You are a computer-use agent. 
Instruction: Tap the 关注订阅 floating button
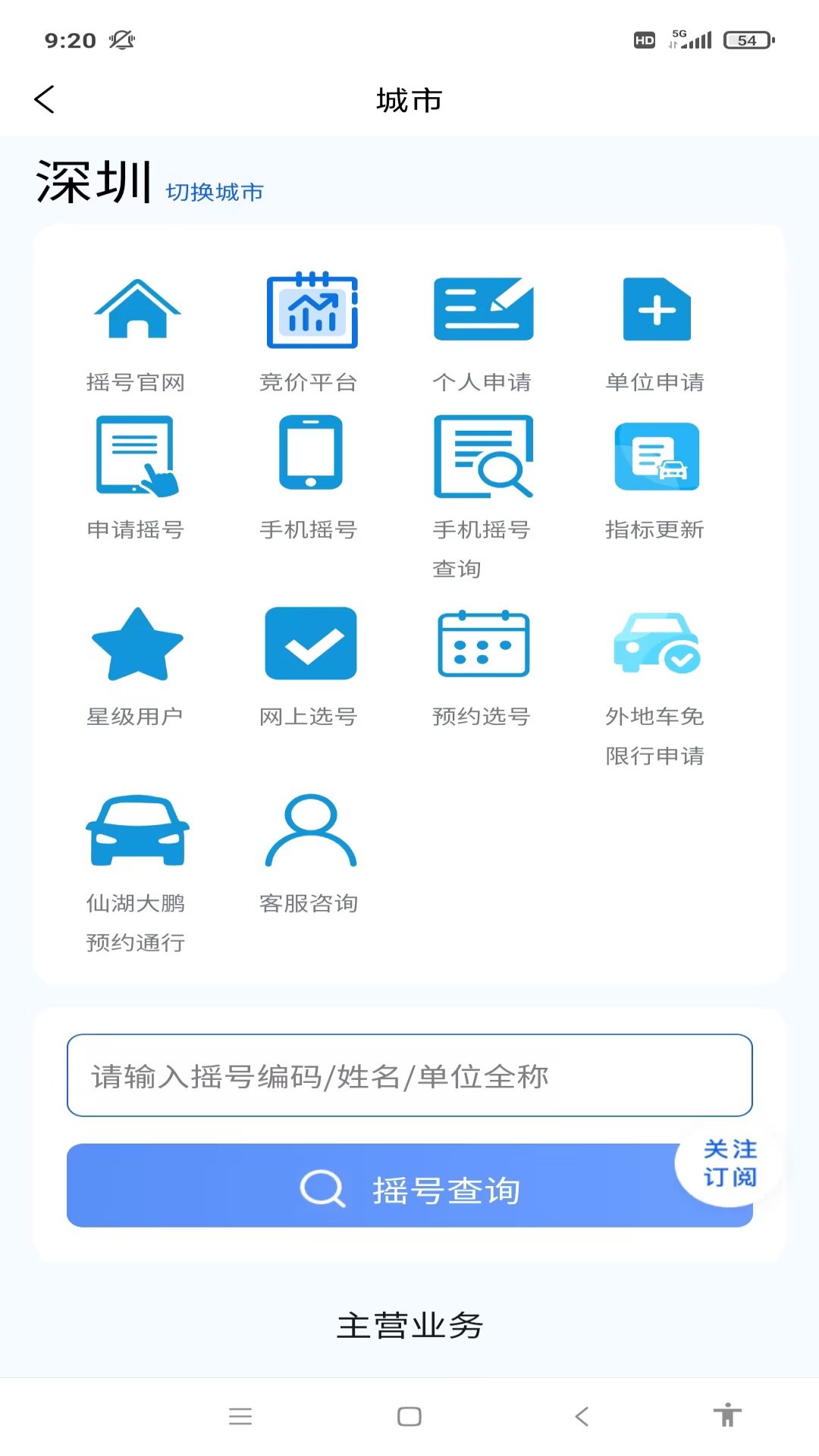point(730,1163)
